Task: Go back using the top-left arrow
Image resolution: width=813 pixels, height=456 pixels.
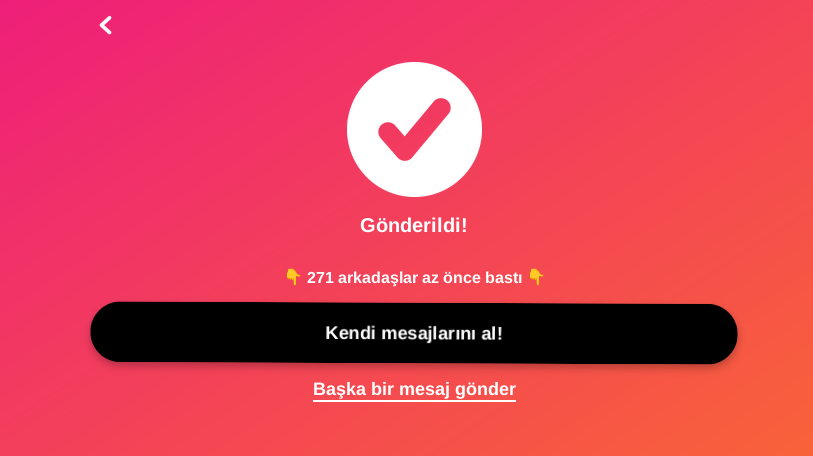Action: [105, 25]
